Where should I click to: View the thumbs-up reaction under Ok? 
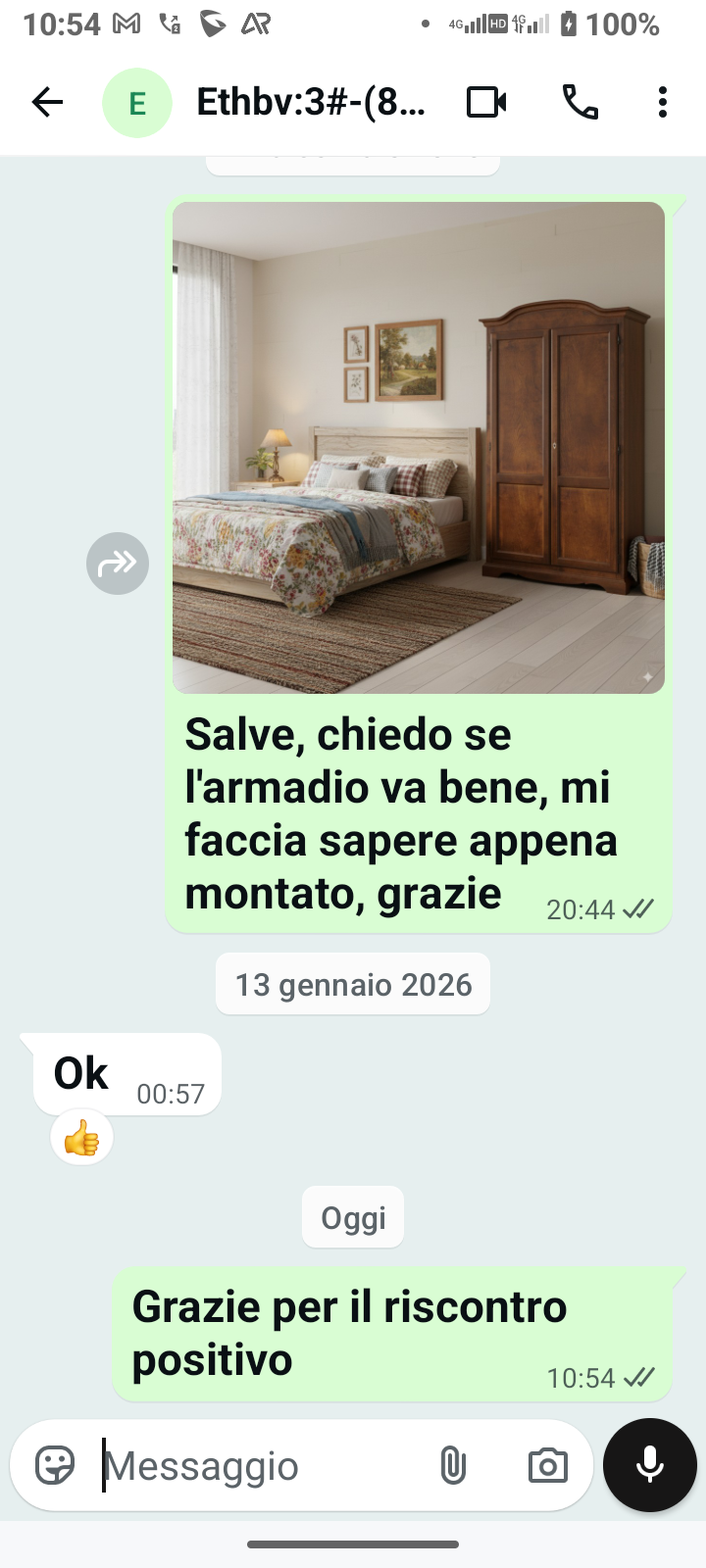click(81, 1139)
